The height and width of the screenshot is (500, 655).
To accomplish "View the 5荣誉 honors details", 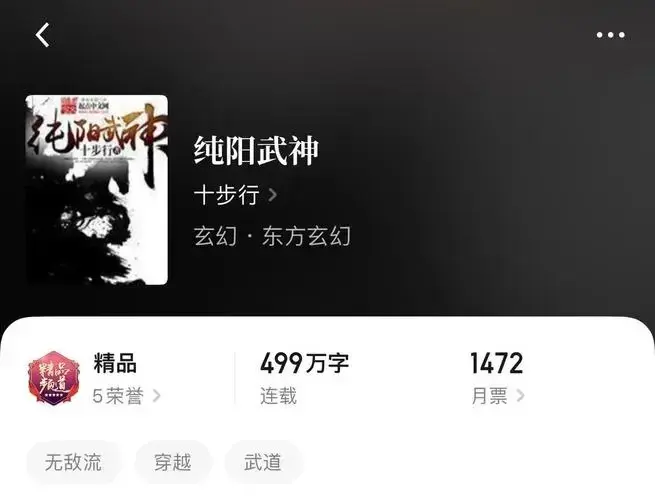I will [x=126, y=396].
